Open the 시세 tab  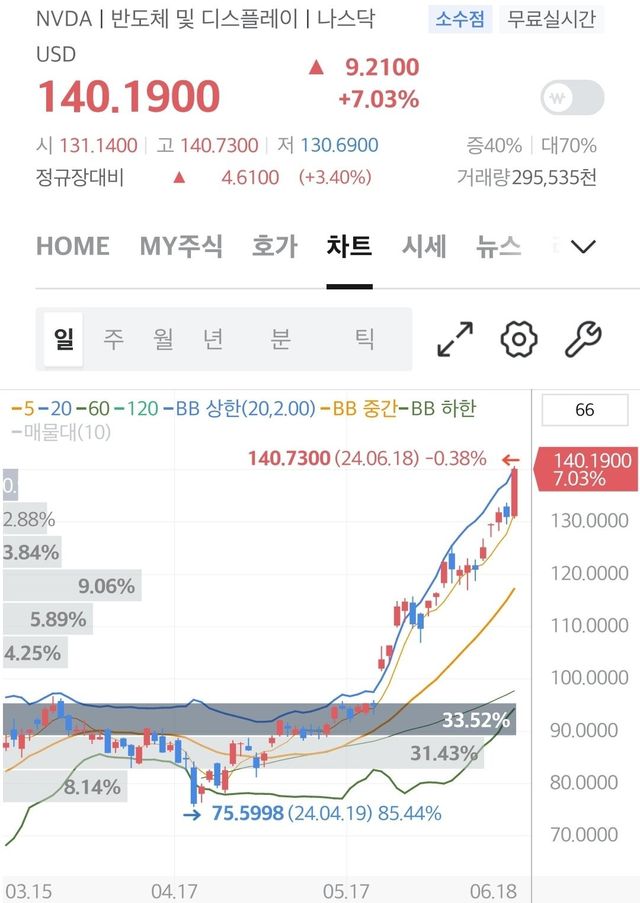(424, 246)
